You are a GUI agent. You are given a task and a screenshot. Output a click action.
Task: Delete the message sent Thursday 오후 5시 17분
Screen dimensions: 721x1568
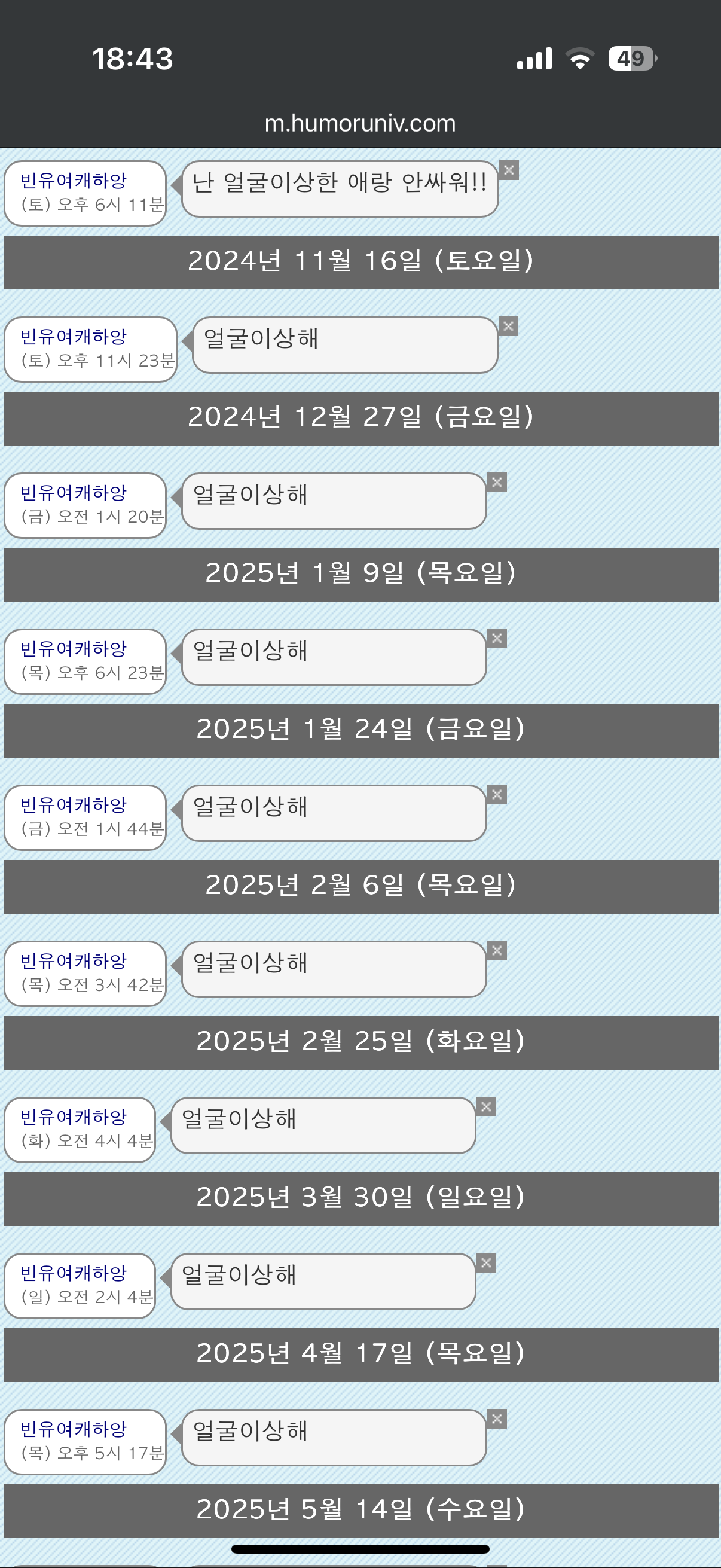click(497, 1419)
